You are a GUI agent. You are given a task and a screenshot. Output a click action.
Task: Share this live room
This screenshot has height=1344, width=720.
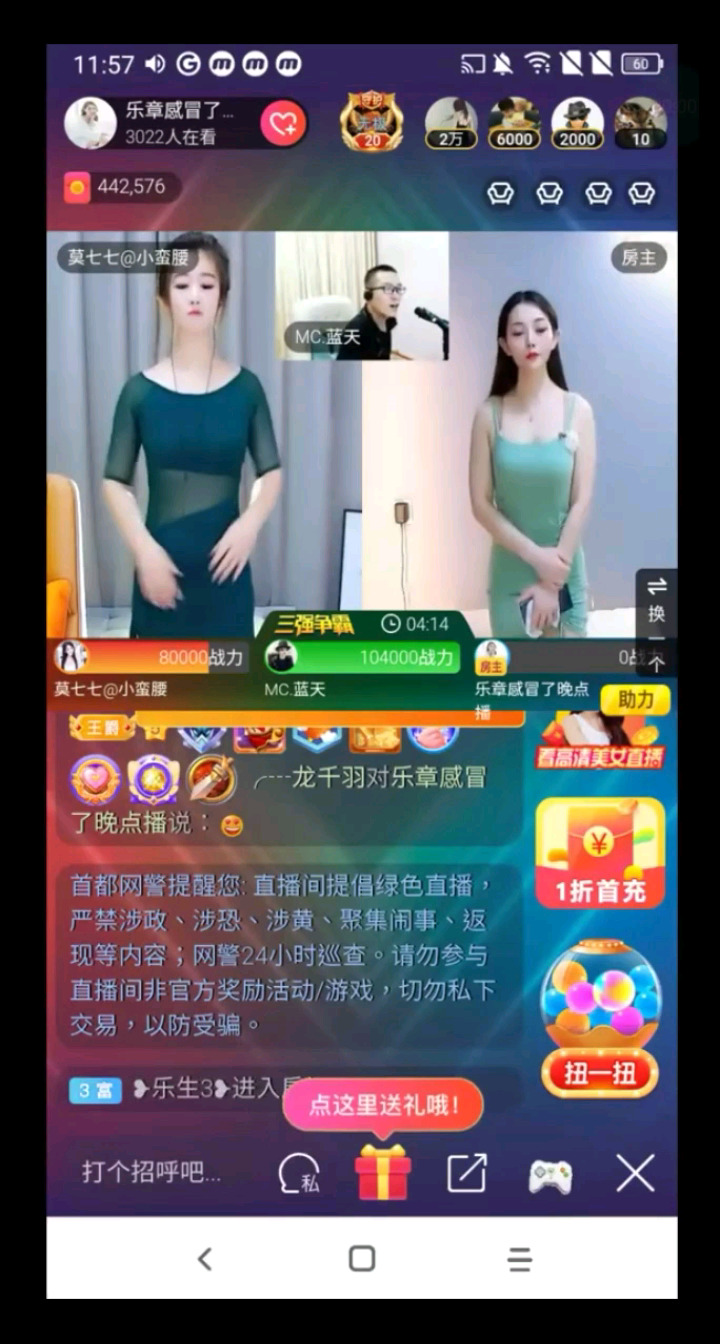click(x=467, y=1173)
